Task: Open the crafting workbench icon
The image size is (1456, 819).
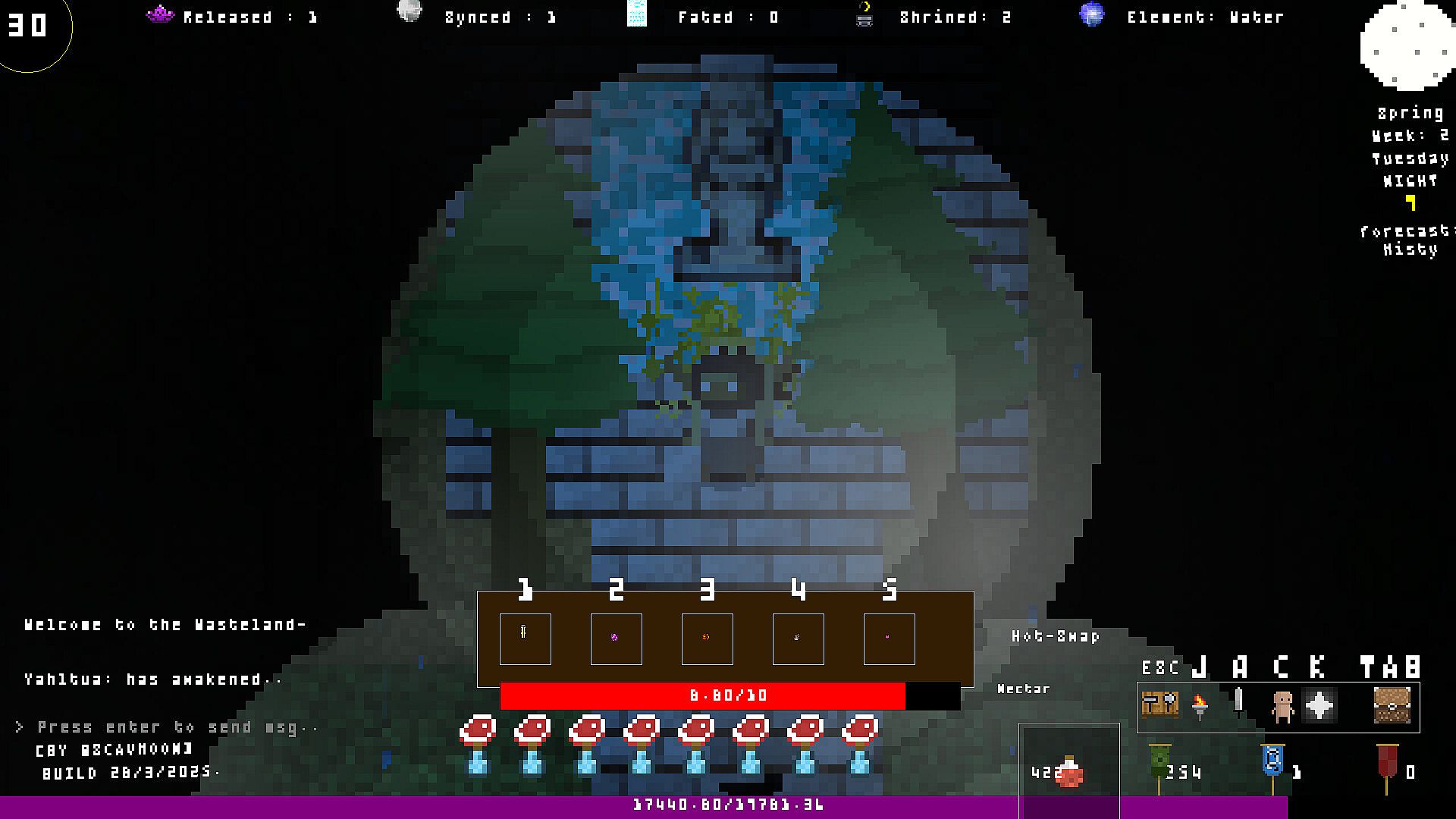Action: 1159,705
